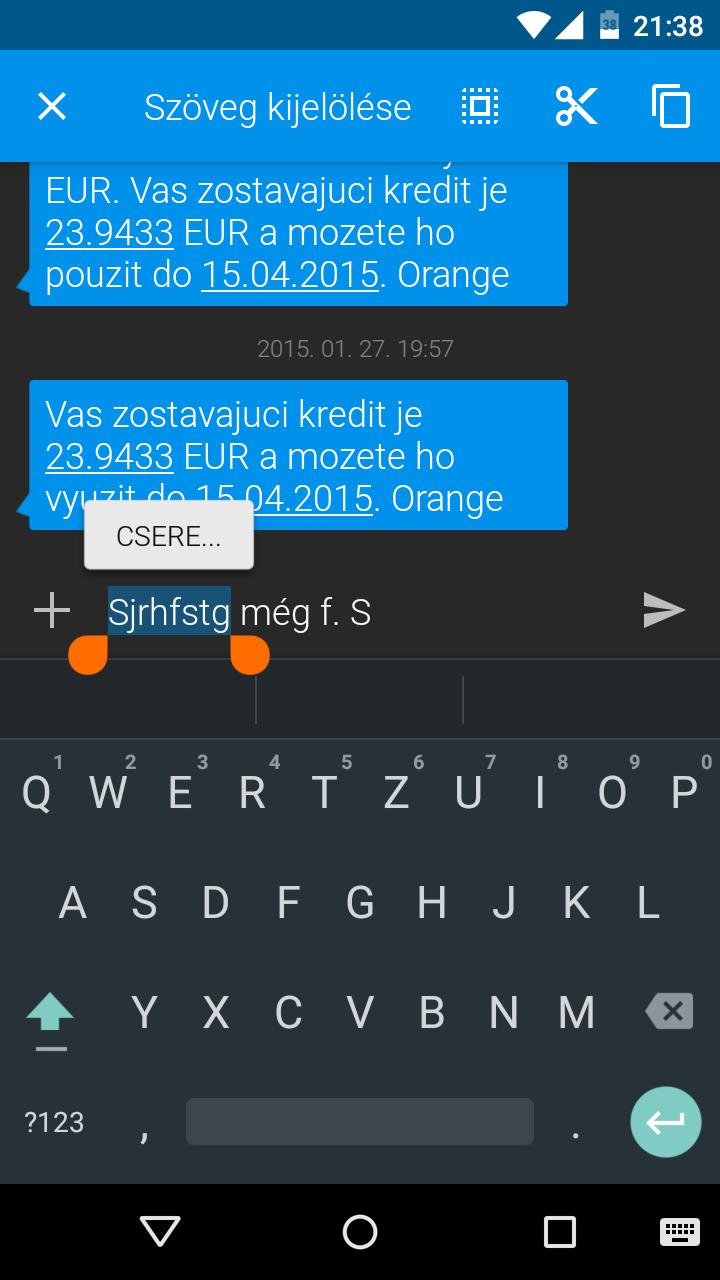Open the attachment plus icon
This screenshot has width=720, height=1280.
click(x=52, y=610)
